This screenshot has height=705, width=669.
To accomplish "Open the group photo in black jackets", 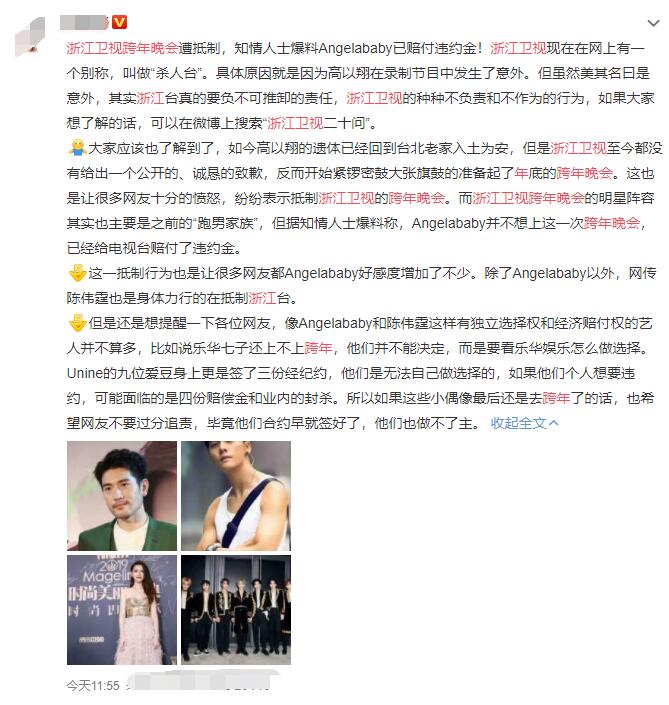I will click(x=236, y=610).
